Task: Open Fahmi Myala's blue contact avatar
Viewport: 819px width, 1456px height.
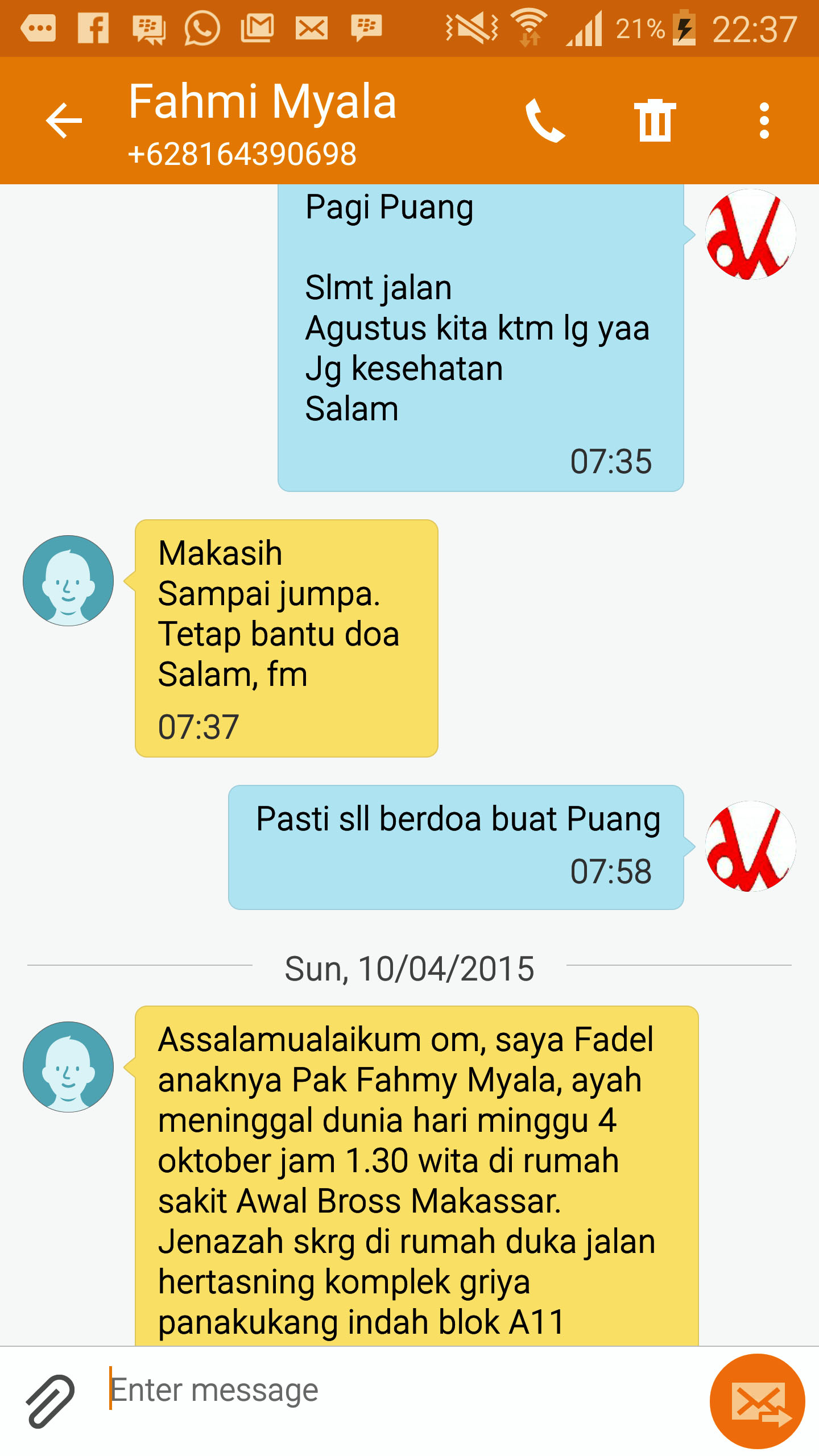Action: coord(67,579)
